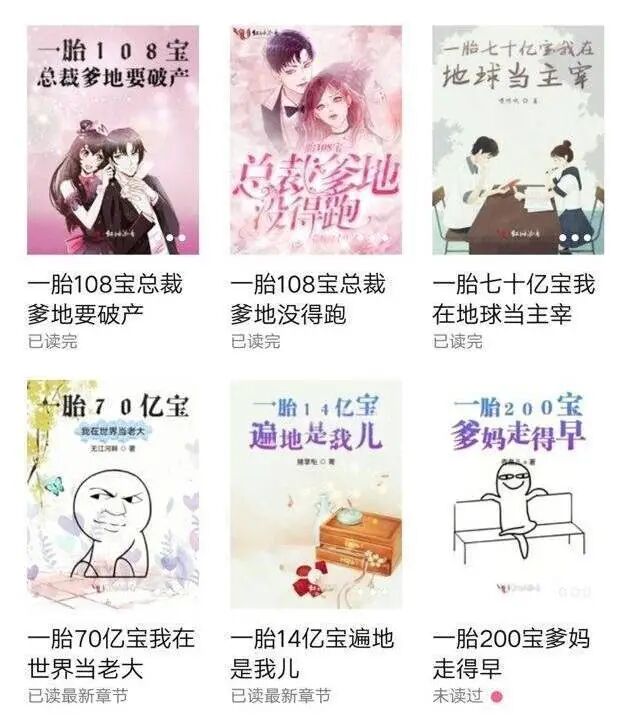Open the book 一胎14亿宝遍地是我儿
632x722 pixels.
click(316, 493)
